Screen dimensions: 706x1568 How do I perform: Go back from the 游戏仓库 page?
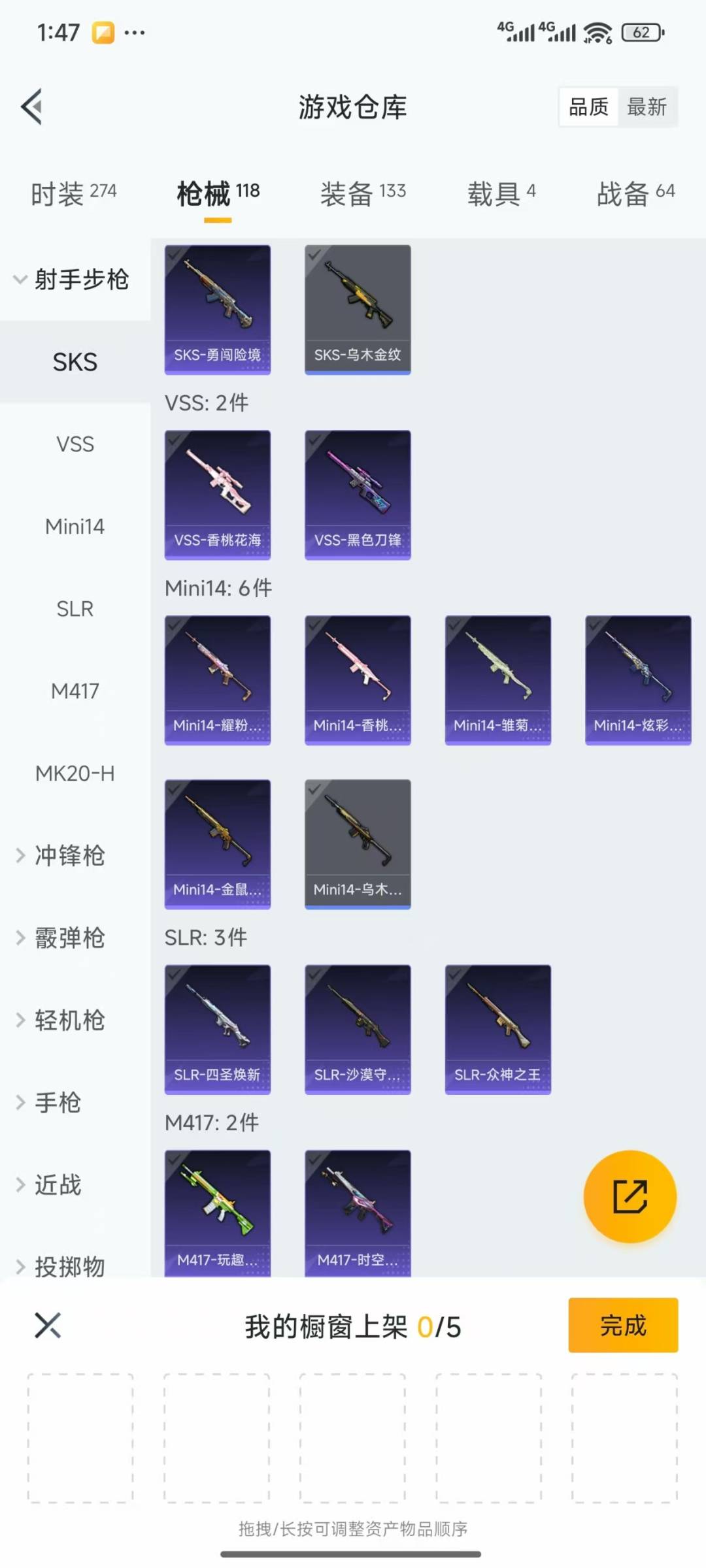click(x=32, y=106)
